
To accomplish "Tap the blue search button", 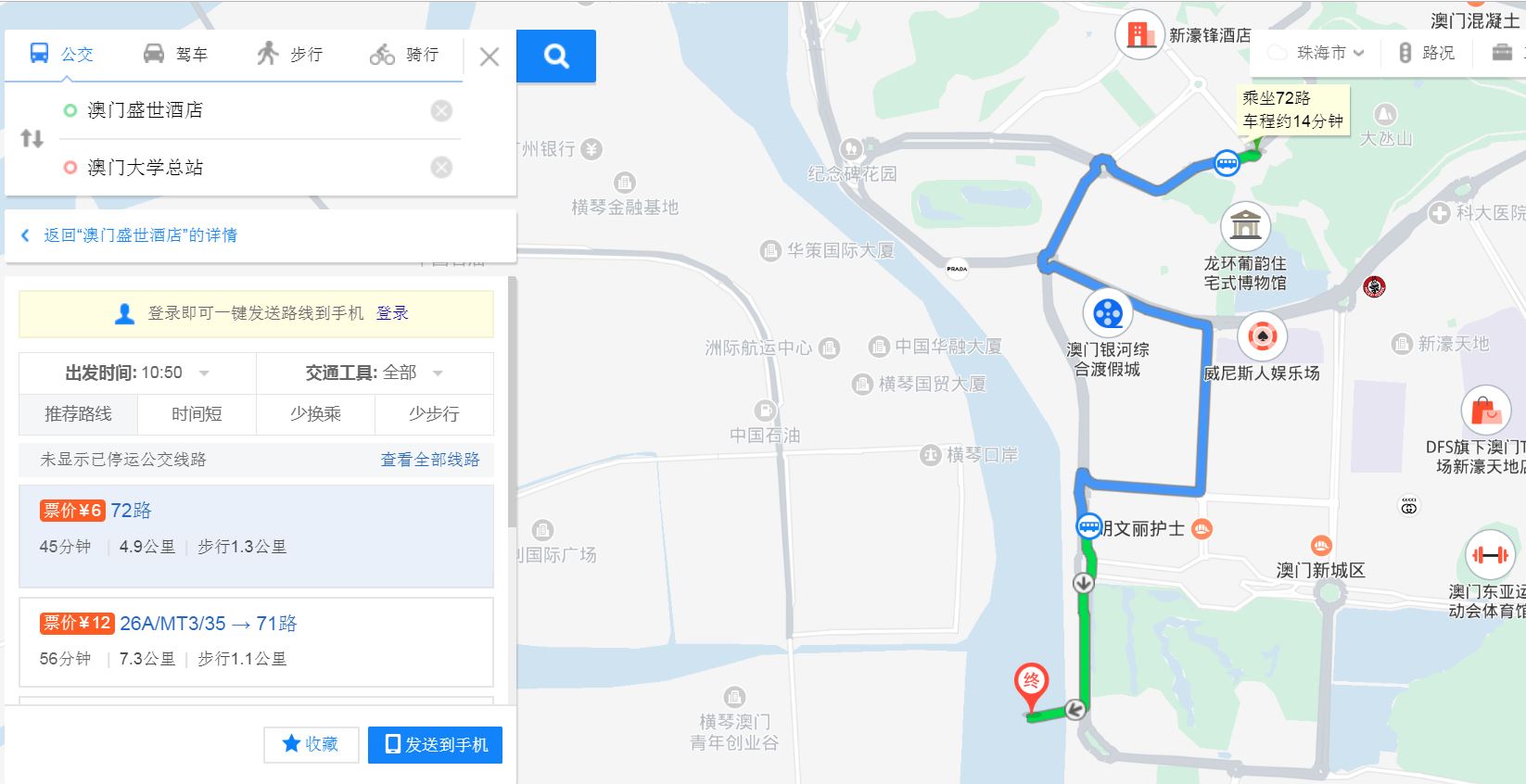I will click(x=556, y=57).
